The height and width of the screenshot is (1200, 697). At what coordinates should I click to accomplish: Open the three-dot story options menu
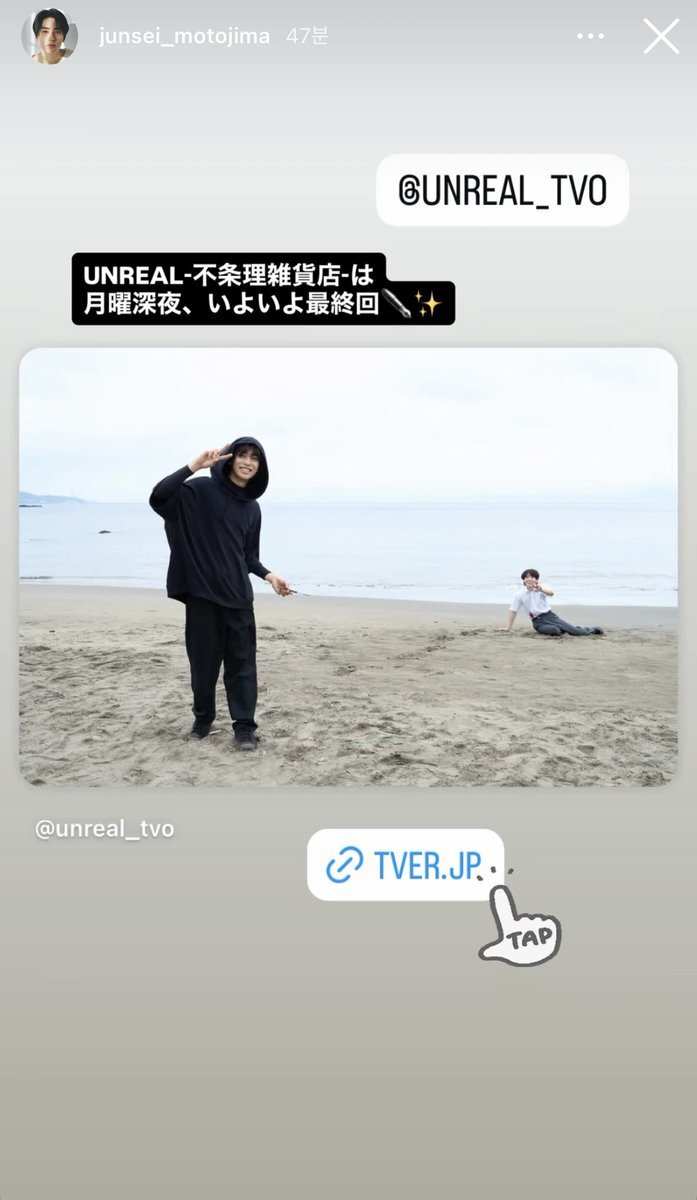point(591,37)
